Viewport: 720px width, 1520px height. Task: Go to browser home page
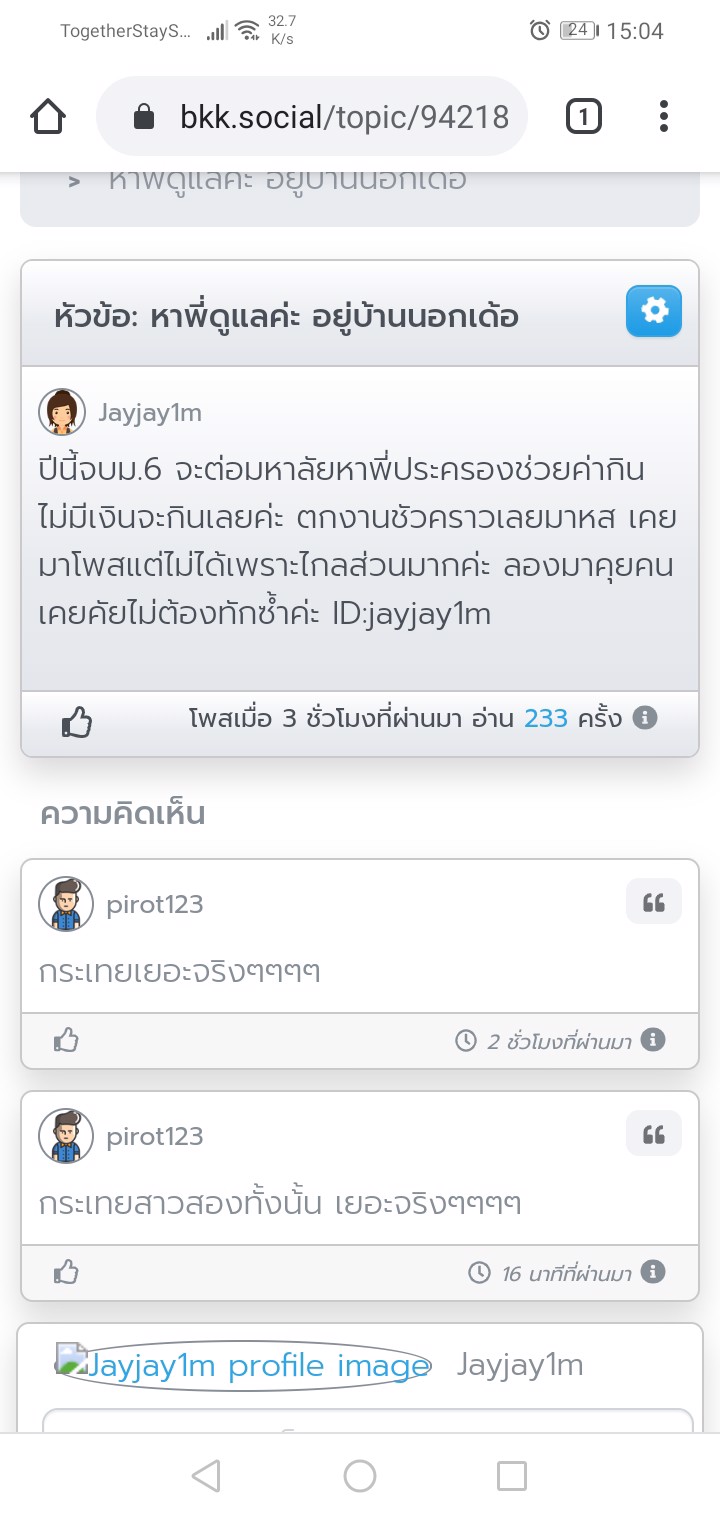(x=48, y=118)
